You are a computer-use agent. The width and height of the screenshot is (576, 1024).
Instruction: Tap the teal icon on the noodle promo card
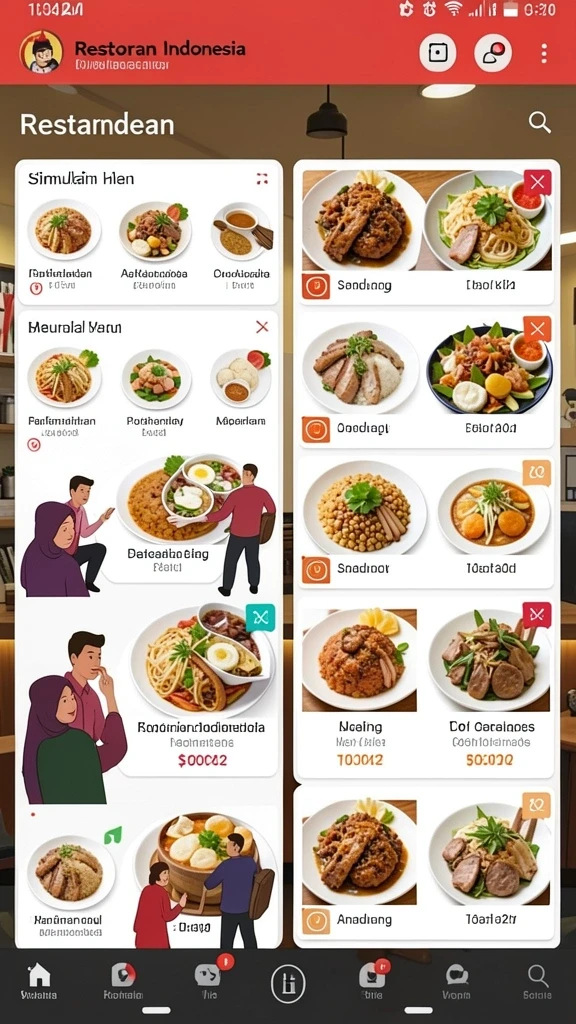tap(260, 618)
